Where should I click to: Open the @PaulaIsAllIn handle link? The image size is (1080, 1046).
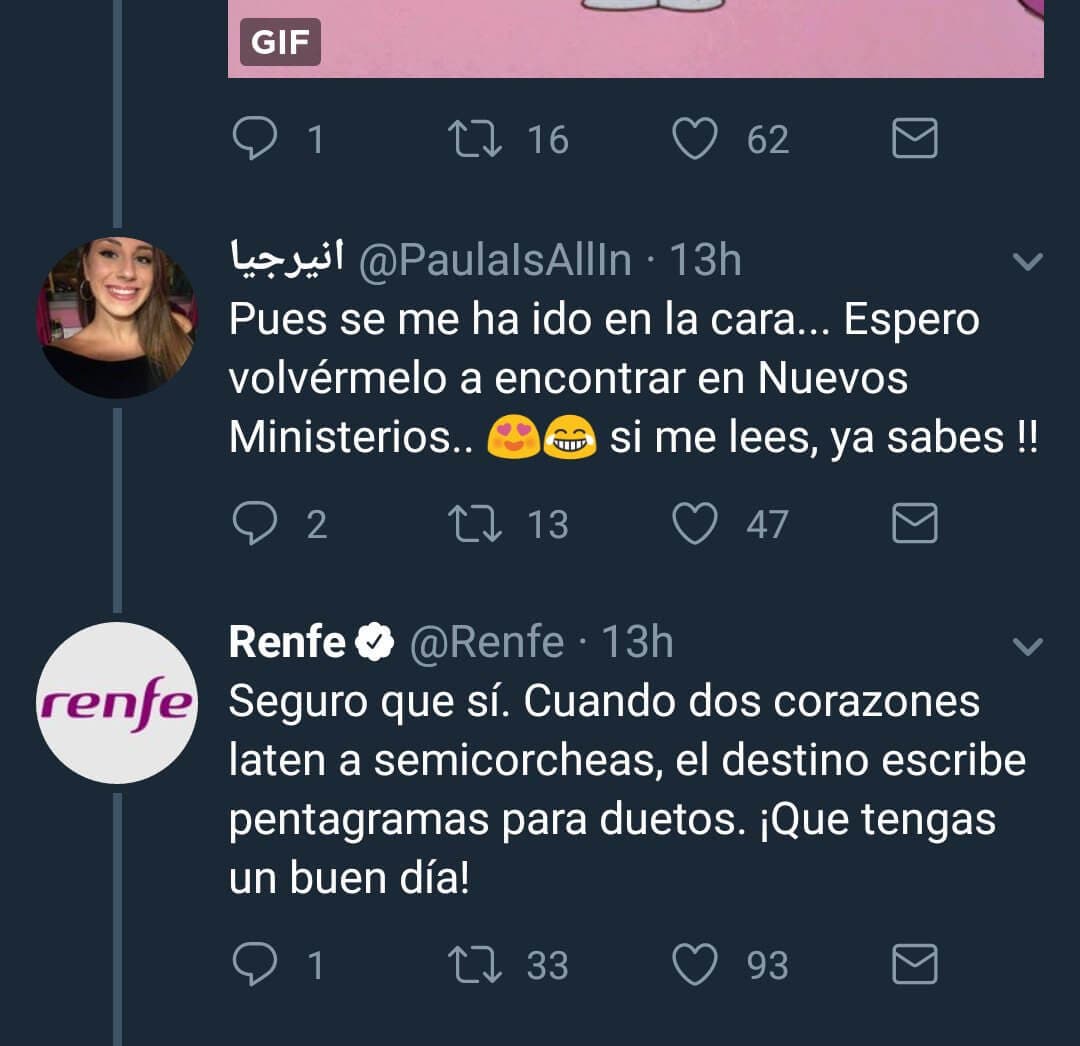coord(494,261)
